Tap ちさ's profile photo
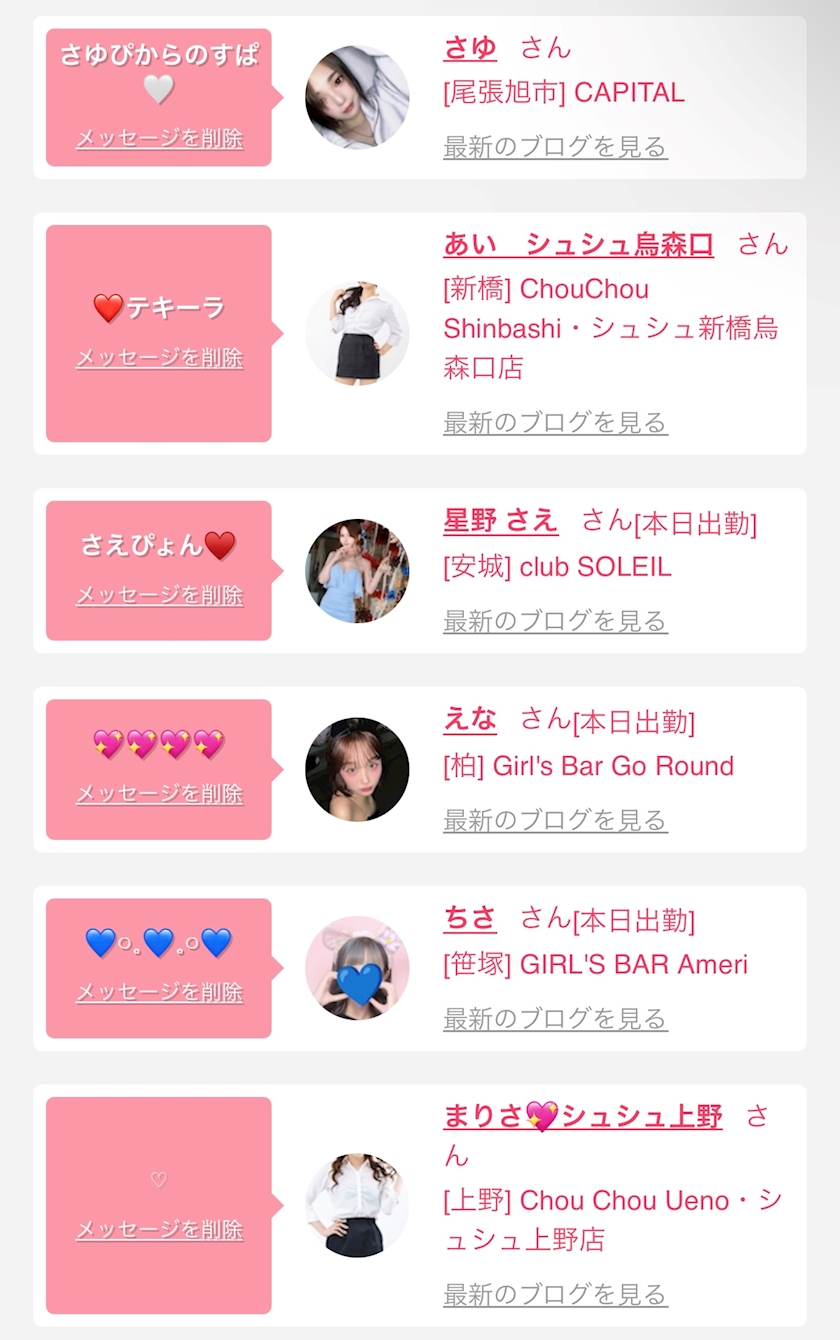This screenshot has height=1340, width=840. [x=357, y=968]
